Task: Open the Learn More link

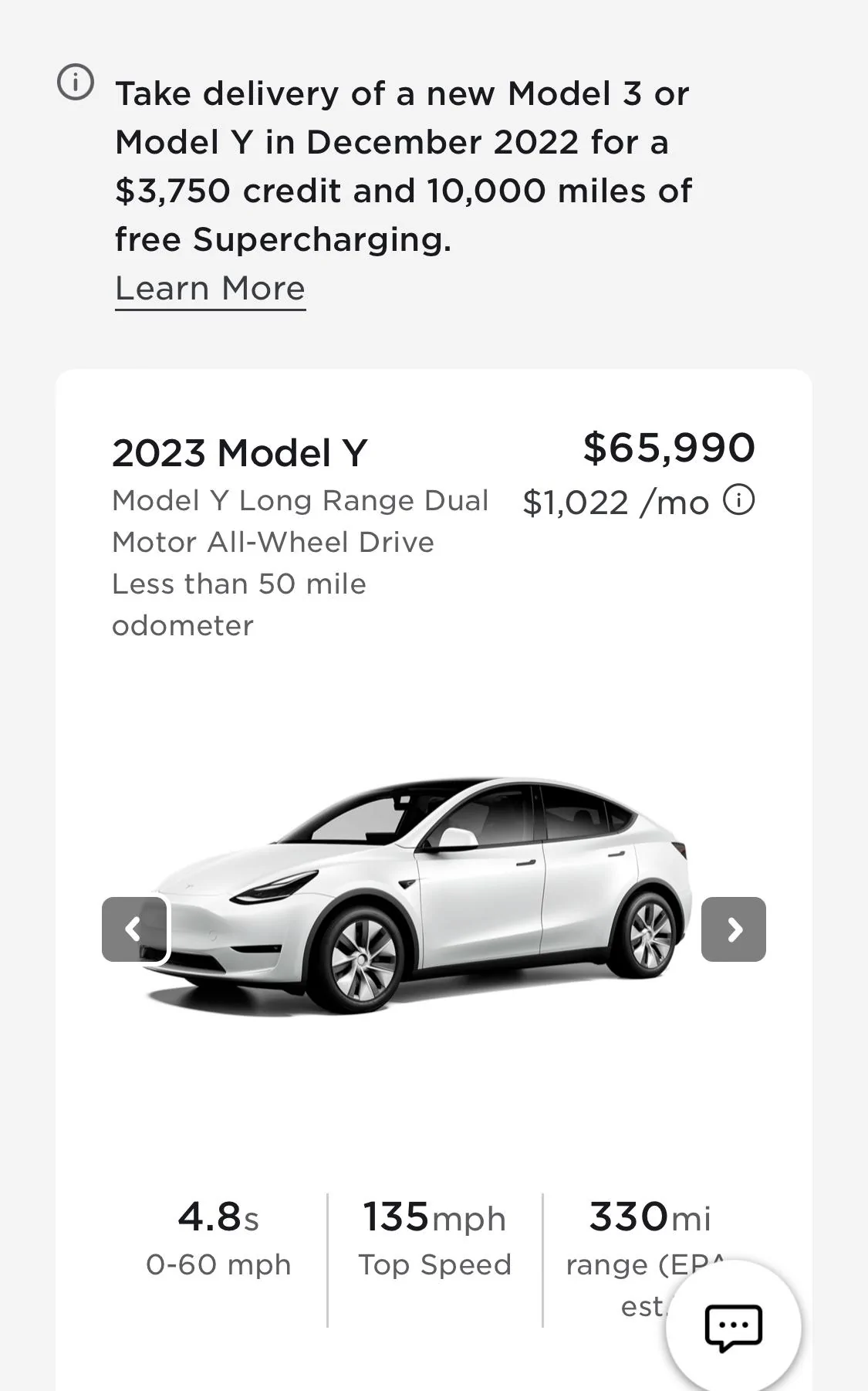Action: pyautogui.click(x=210, y=289)
